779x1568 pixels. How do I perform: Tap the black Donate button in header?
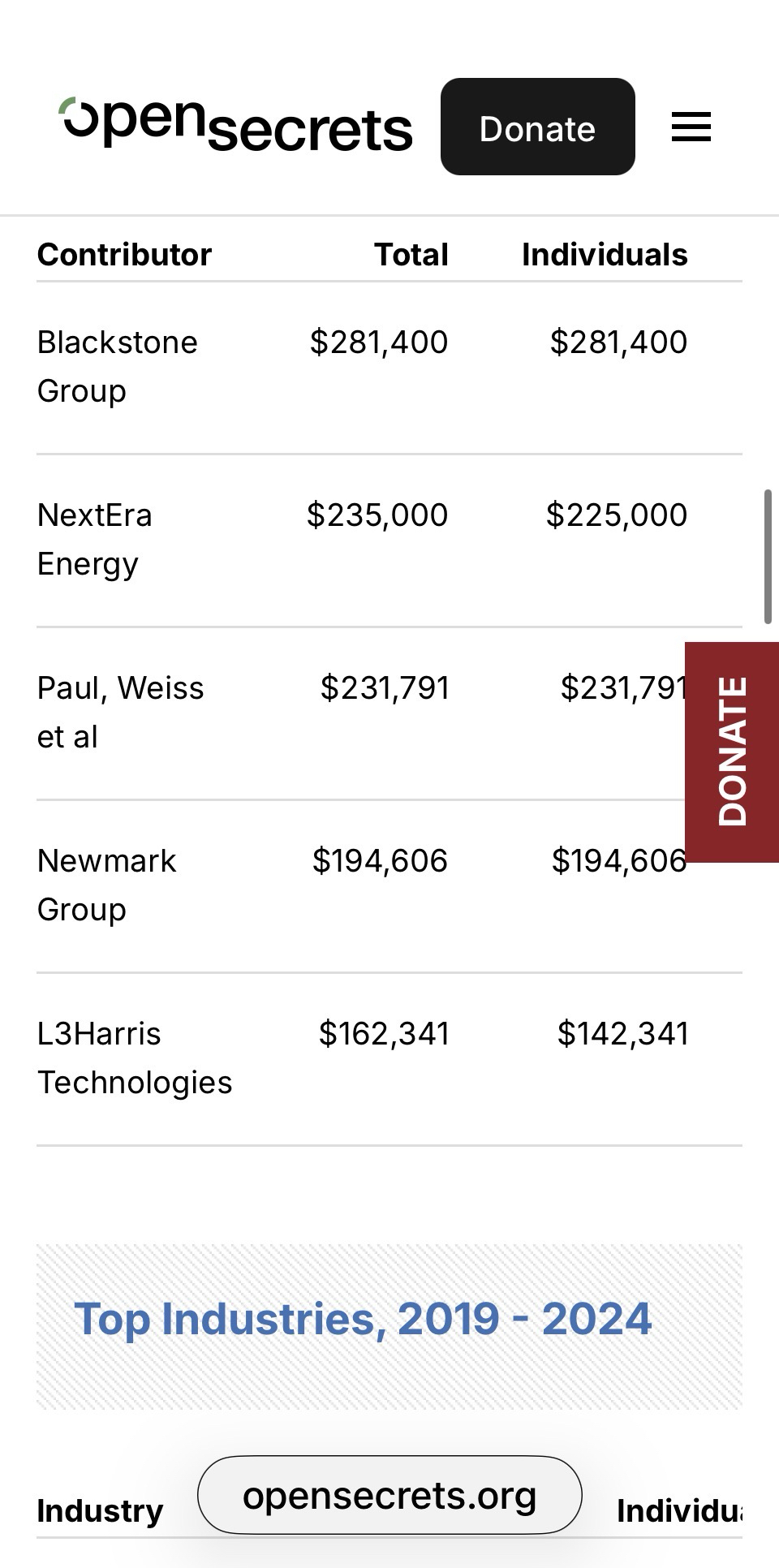[537, 127]
